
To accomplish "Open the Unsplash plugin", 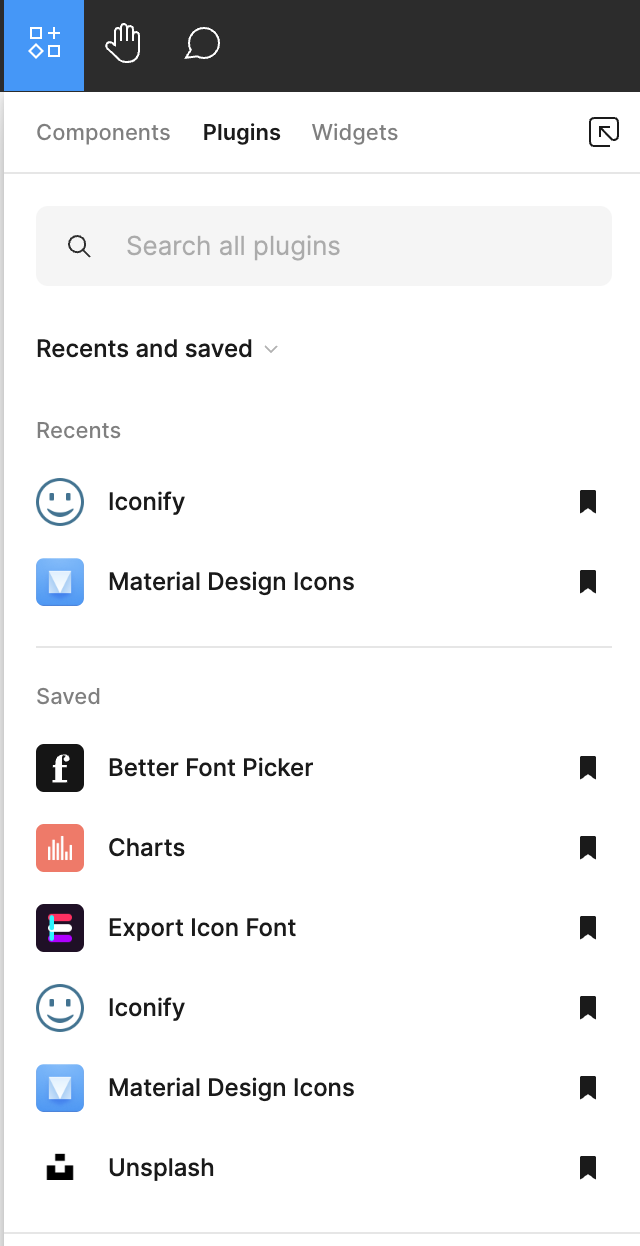I will click(161, 1168).
